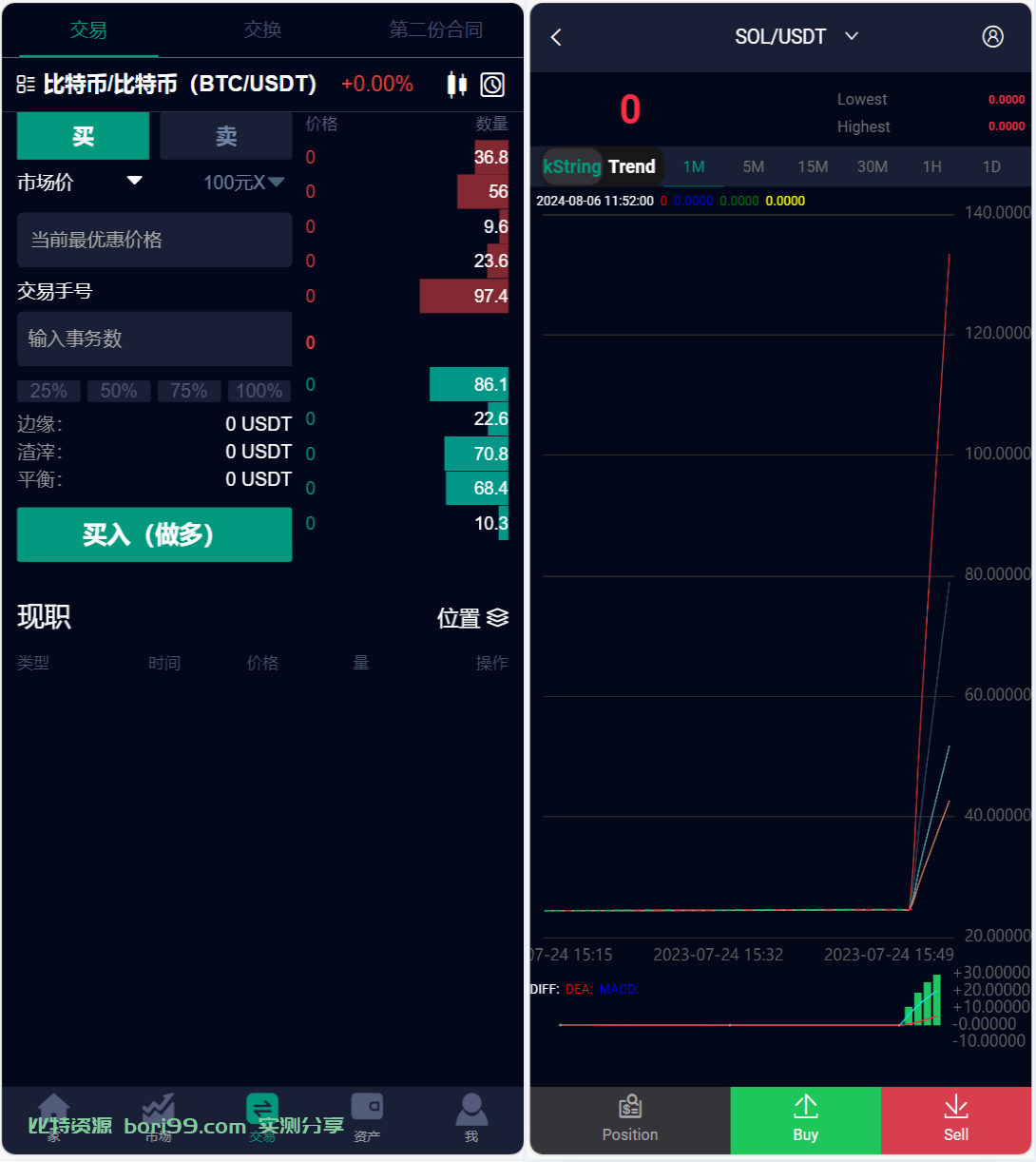Go to the 资产 bottom tab
The width and height of the screenshot is (1036, 1162).
click(367, 1117)
